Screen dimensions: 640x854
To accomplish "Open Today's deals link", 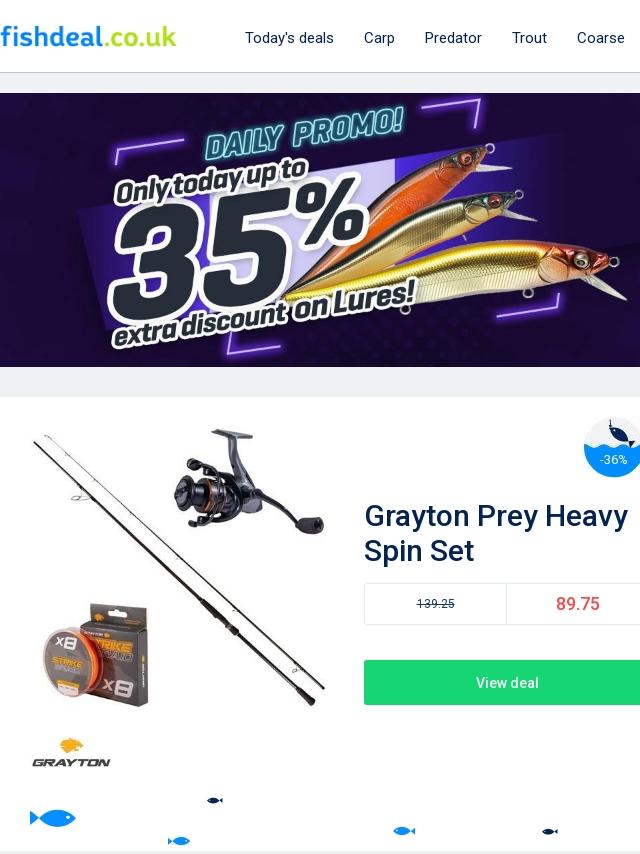I will [x=289, y=38].
